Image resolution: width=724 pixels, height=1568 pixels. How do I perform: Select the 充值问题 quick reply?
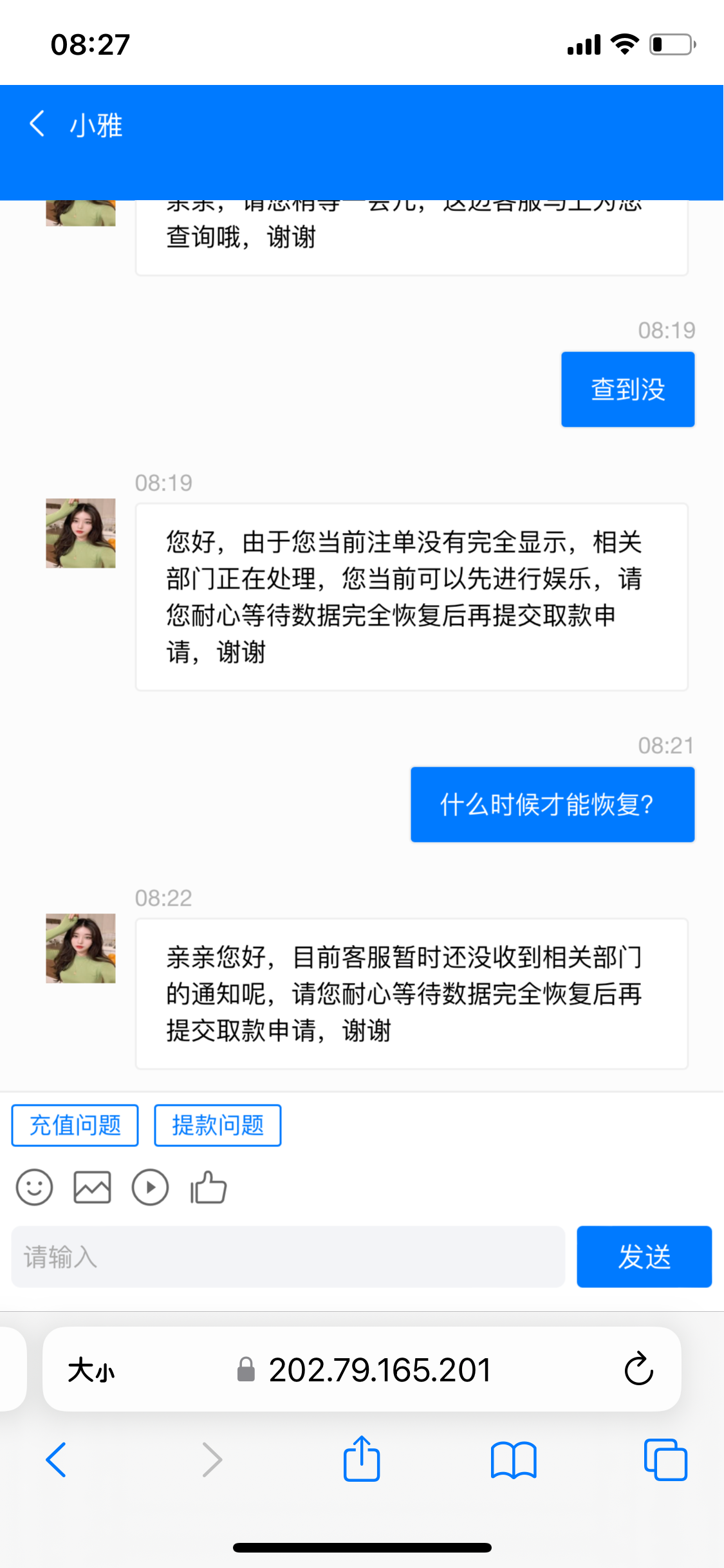74,1125
